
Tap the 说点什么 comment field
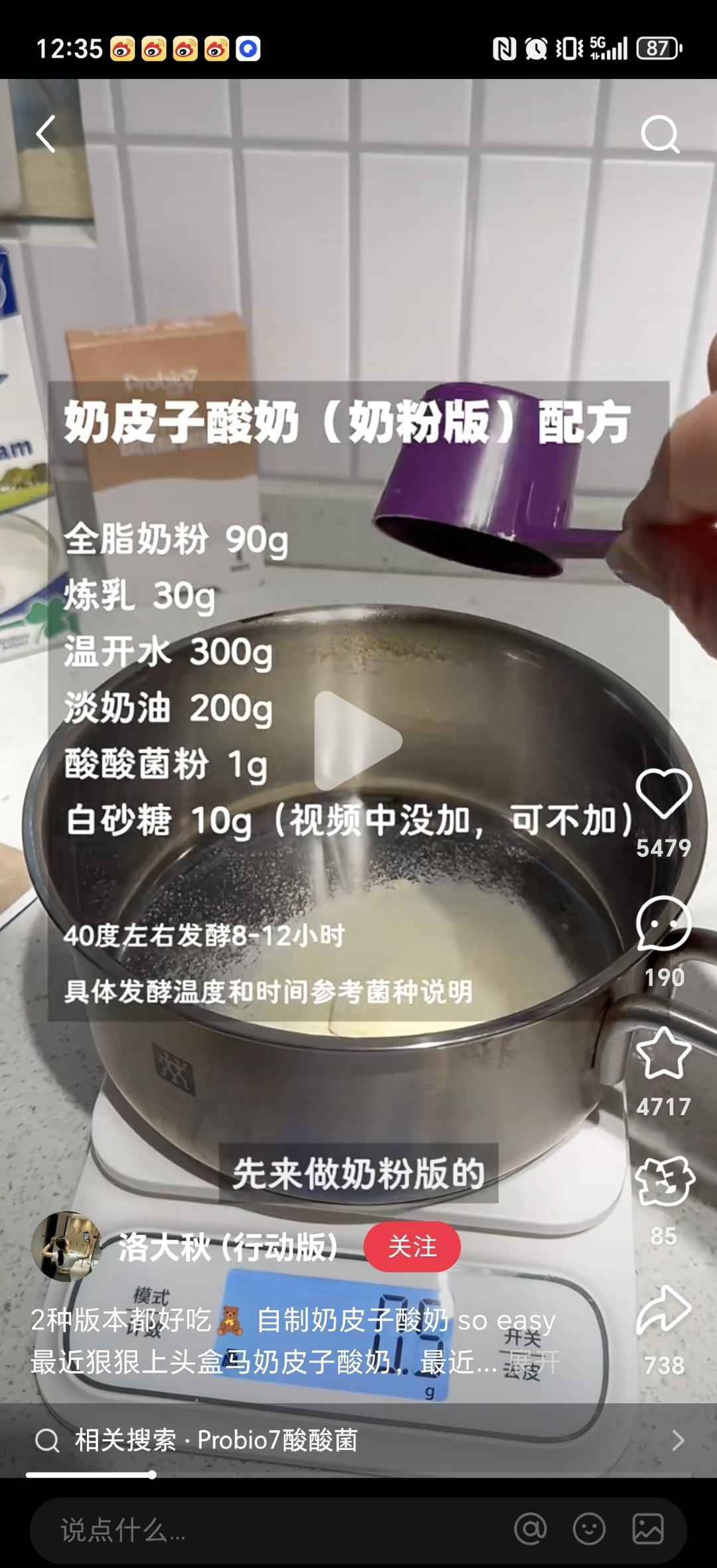pyautogui.click(x=266, y=1530)
